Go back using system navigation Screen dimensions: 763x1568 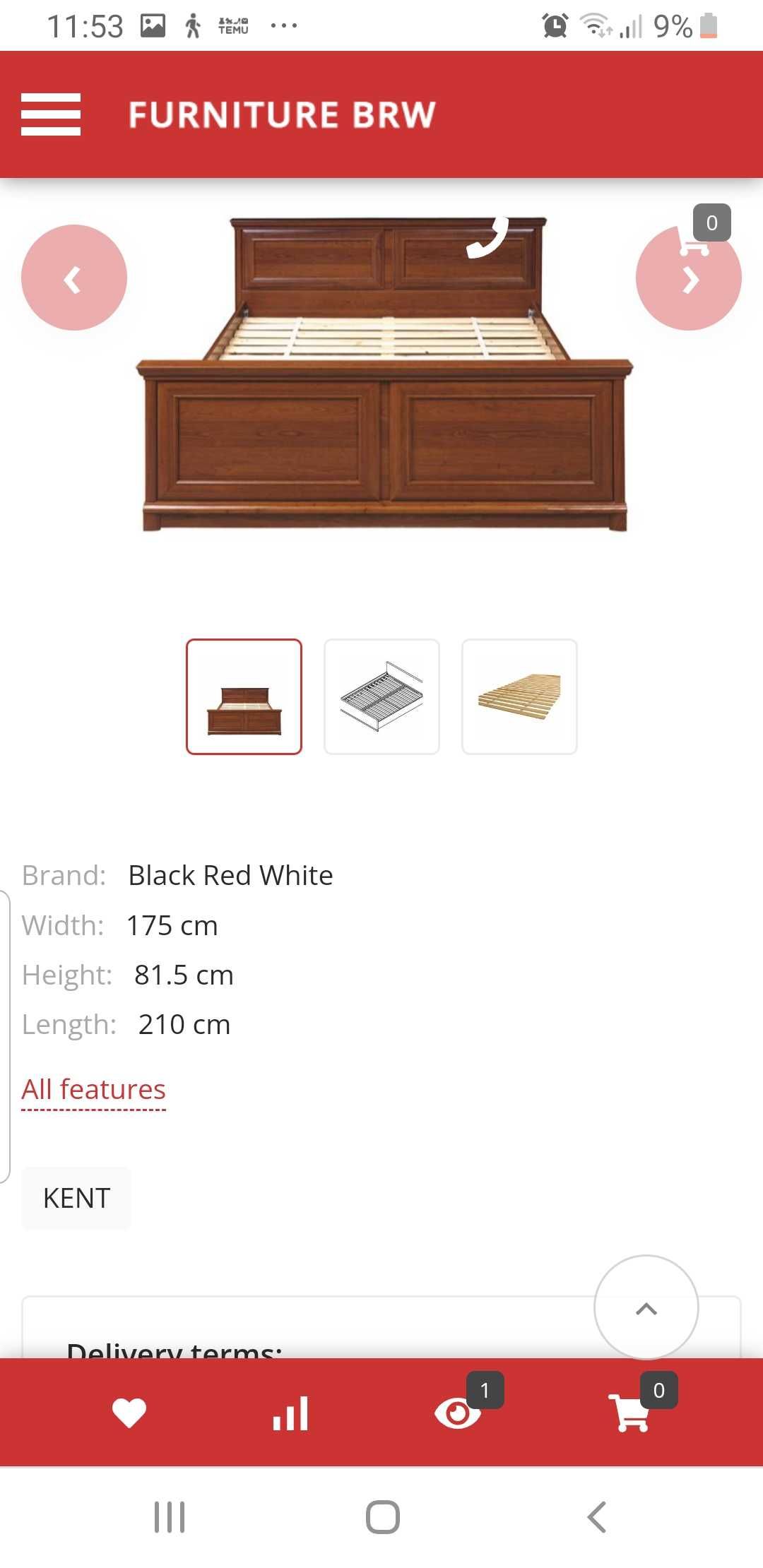[597, 1516]
